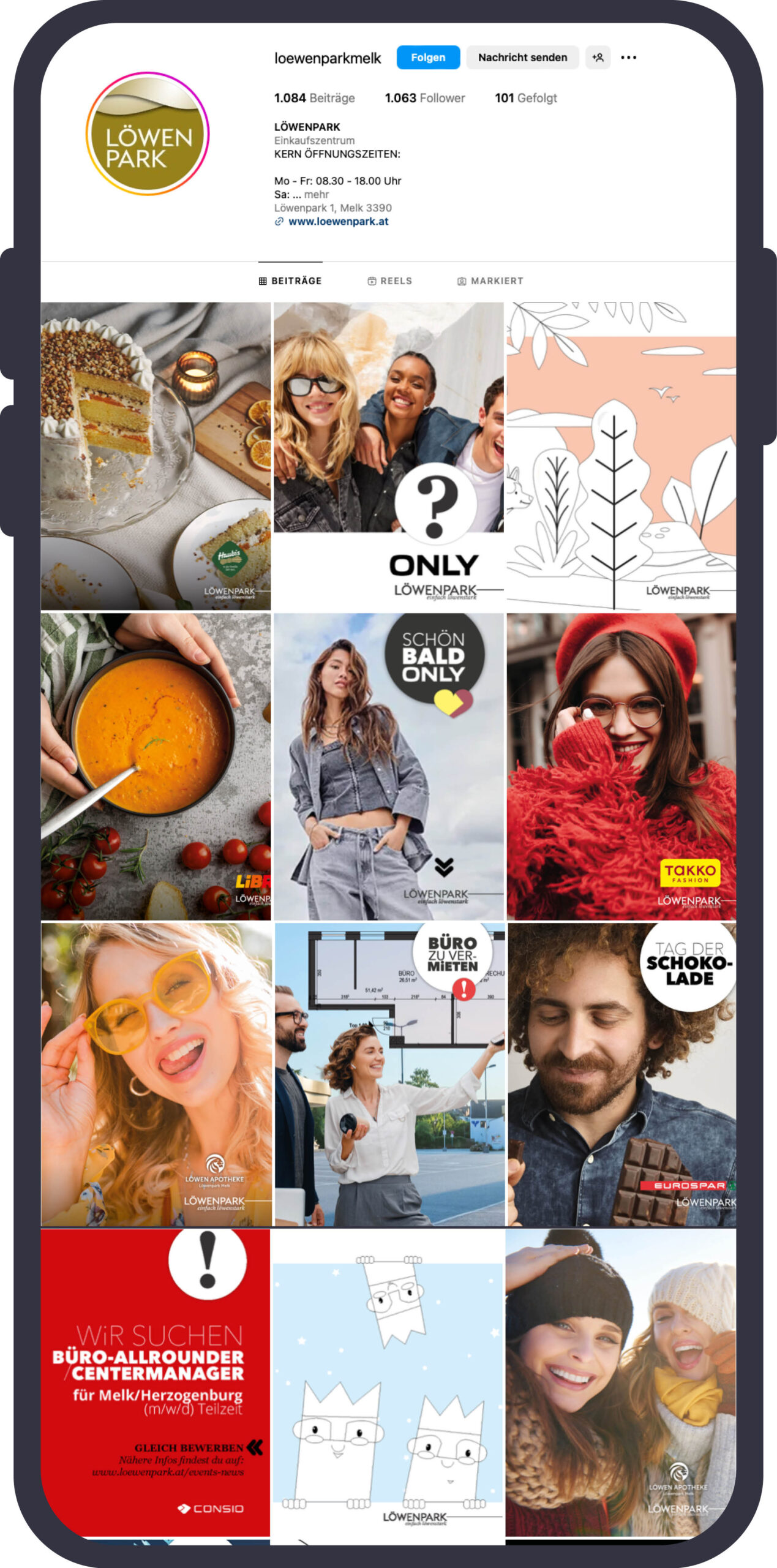View the 101 Gefolgt list
The height and width of the screenshot is (1568, 777).
tap(526, 98)
